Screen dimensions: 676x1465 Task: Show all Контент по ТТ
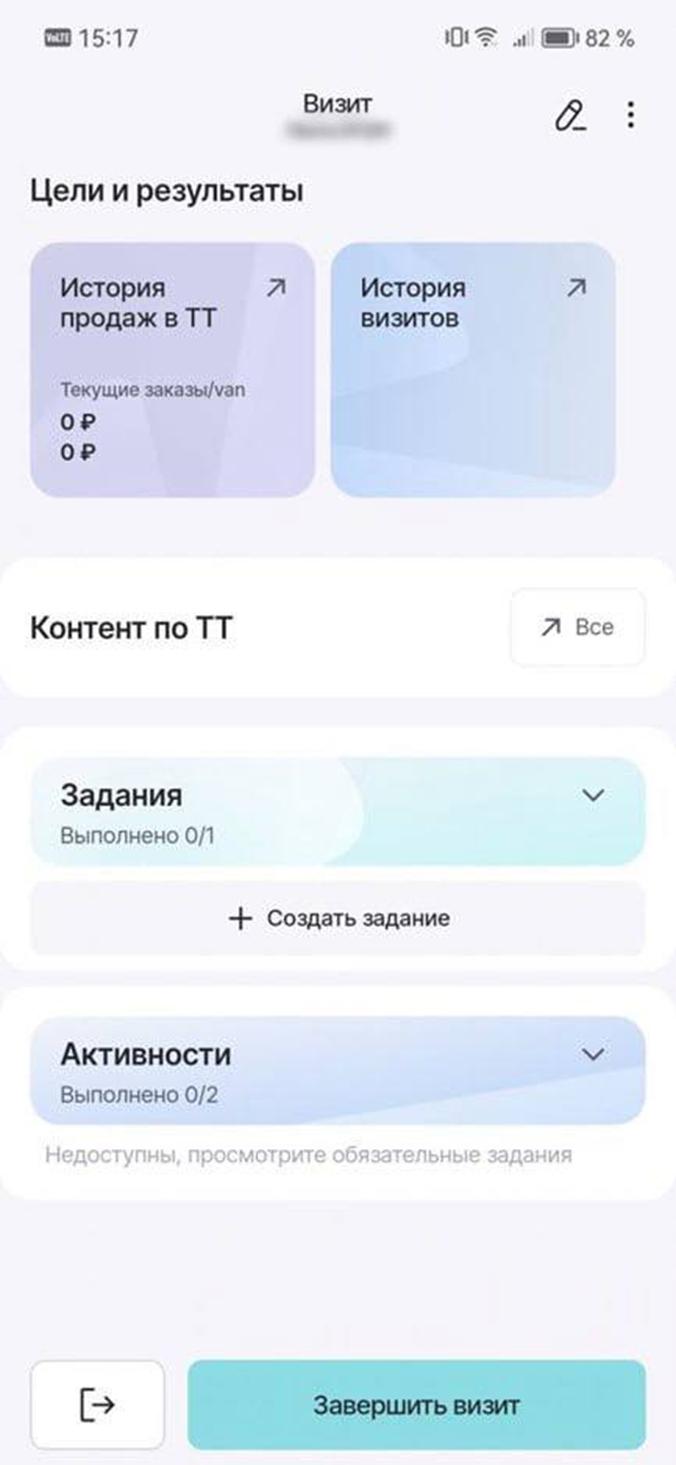pyautogui.click(x=577, y=628)
